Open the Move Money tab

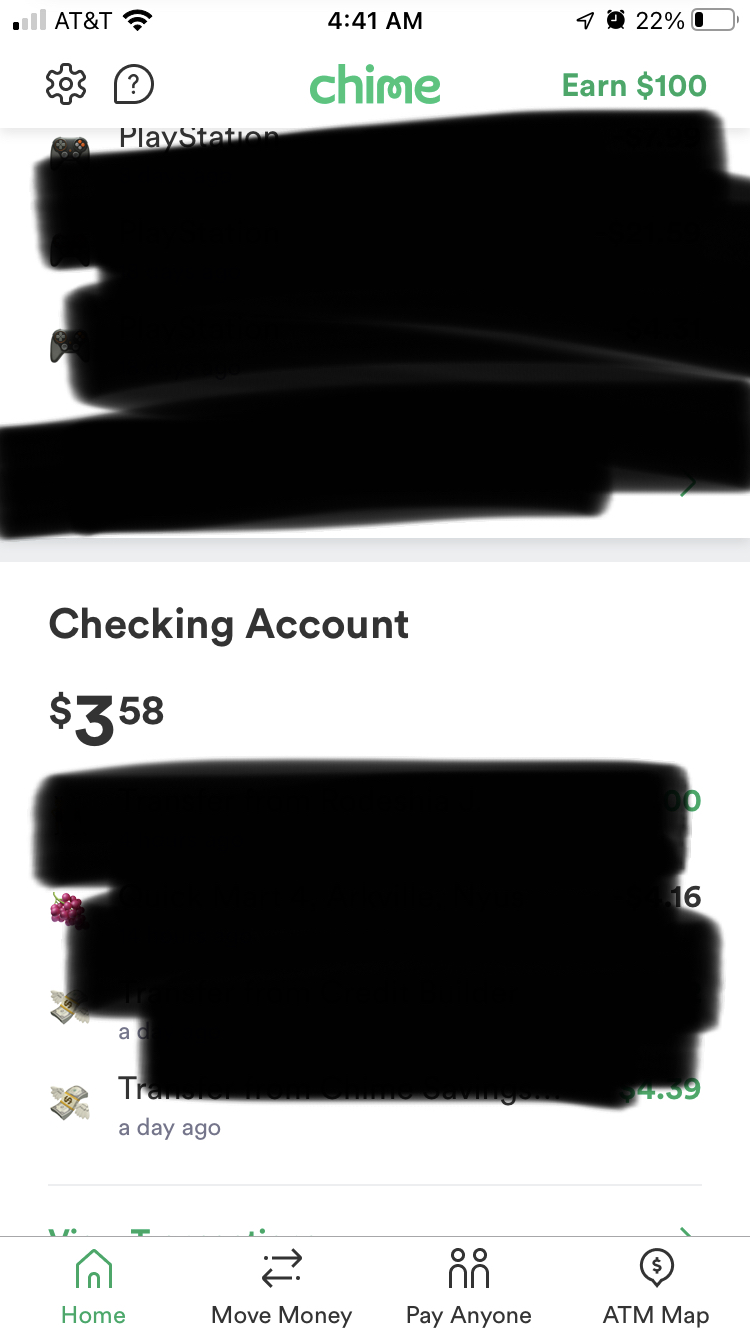pyautogui.click(x=281, y=1286)
